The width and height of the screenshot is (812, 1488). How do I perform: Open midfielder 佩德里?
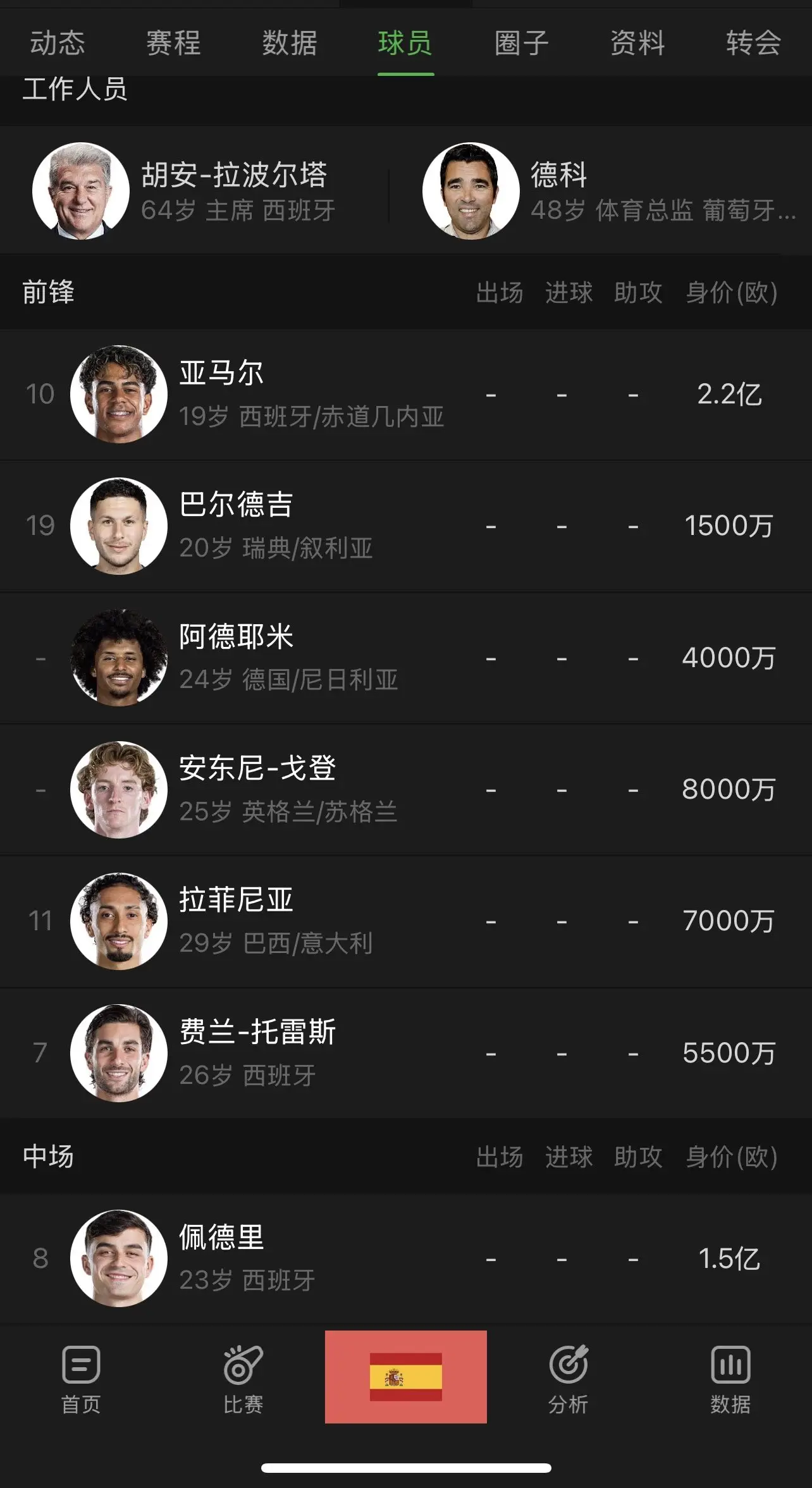[406, 1258]
